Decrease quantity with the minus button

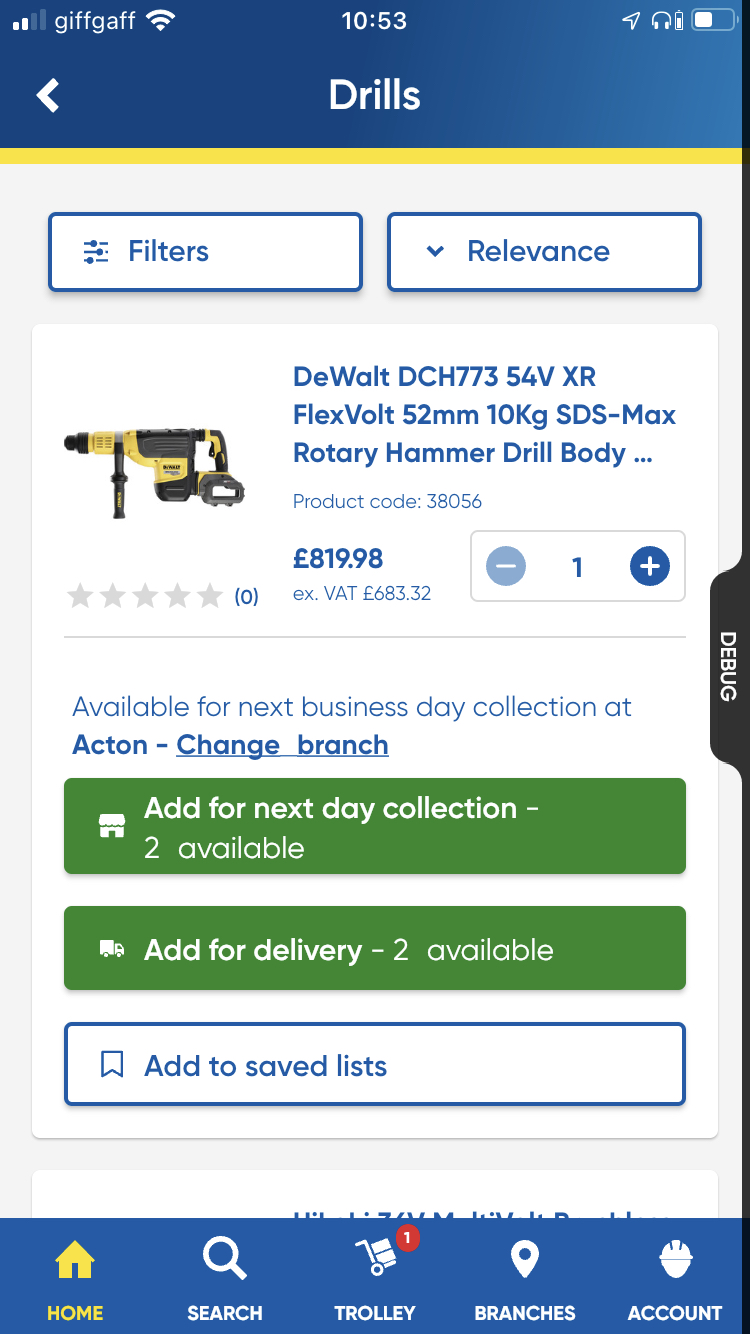coord(506,567)
